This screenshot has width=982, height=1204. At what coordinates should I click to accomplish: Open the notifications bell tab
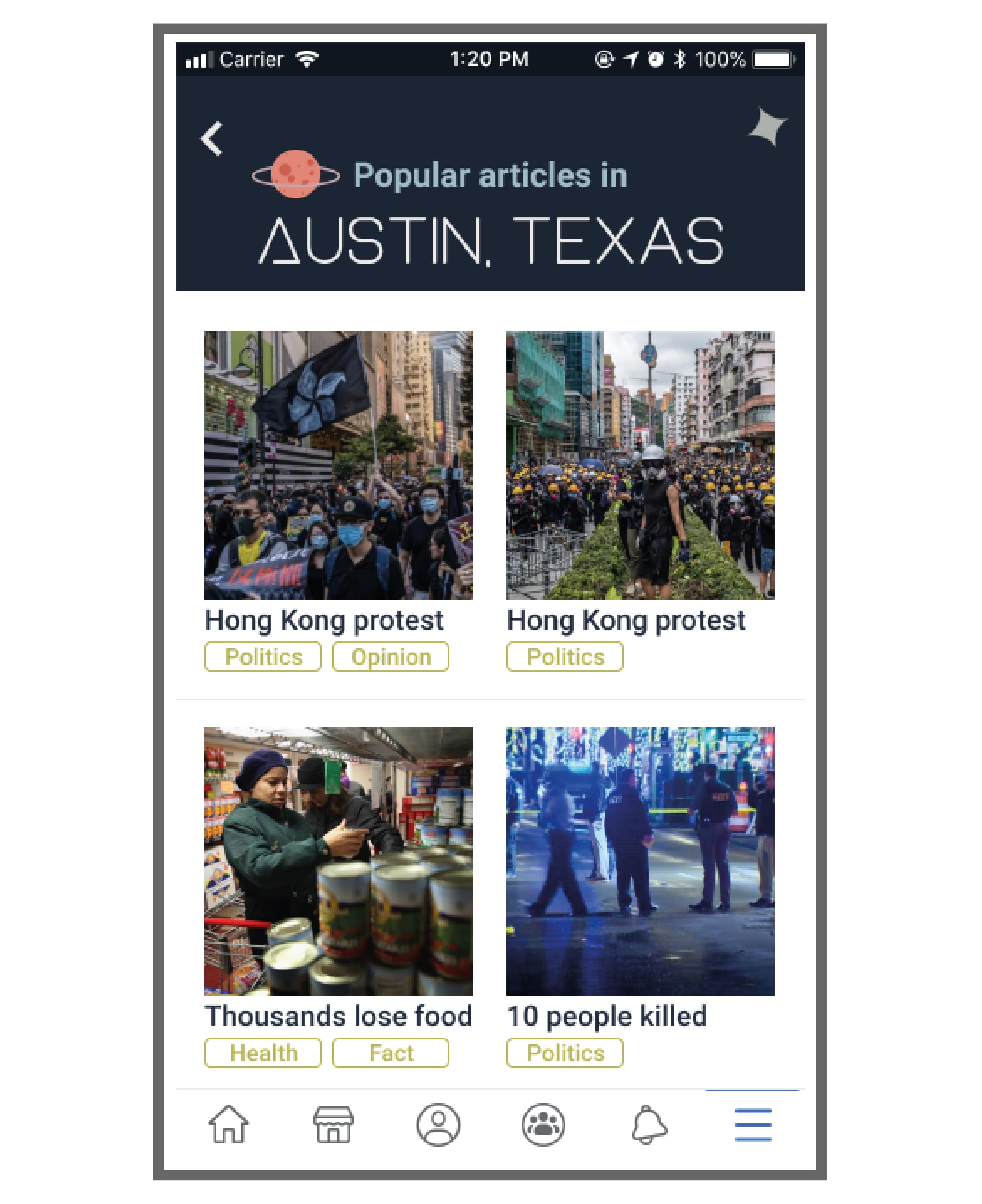click(649, 1124)
